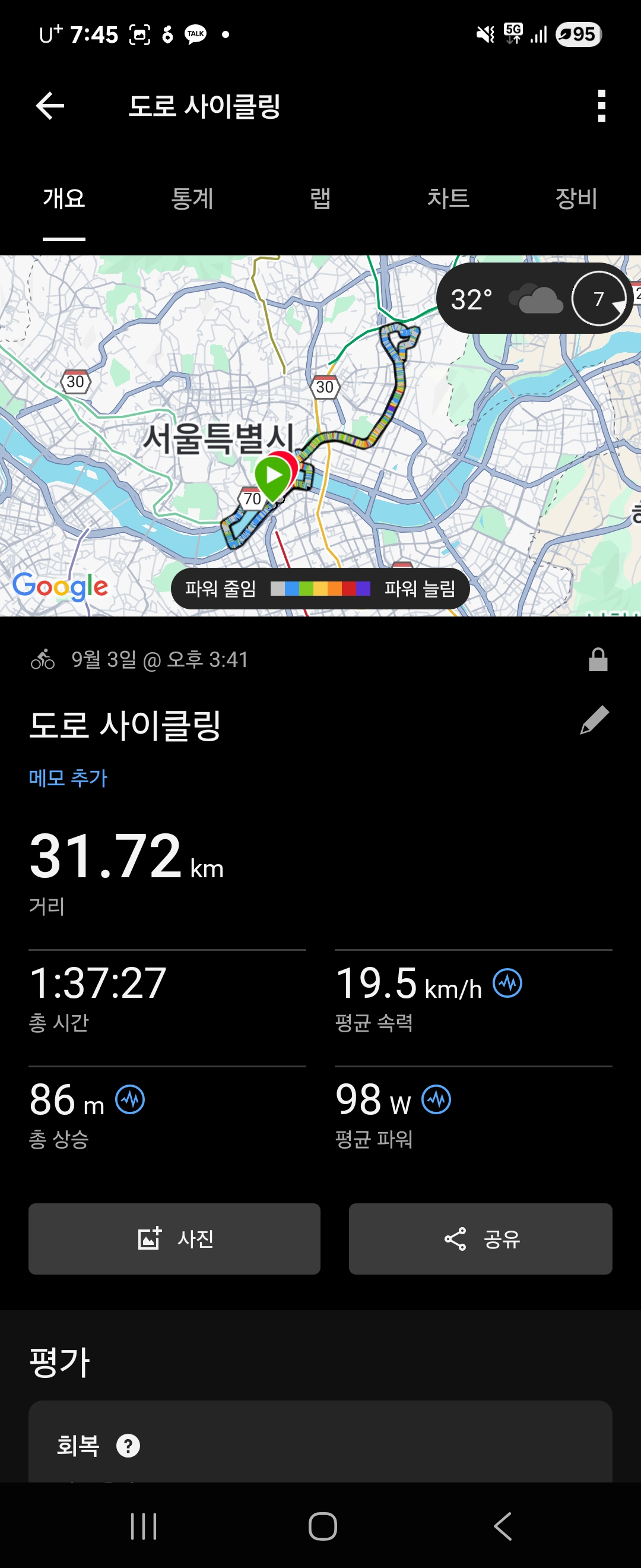The height and width of the screenshot is (1568, 641).
Task: Go back using the top arrow
Action: [50, 106]
